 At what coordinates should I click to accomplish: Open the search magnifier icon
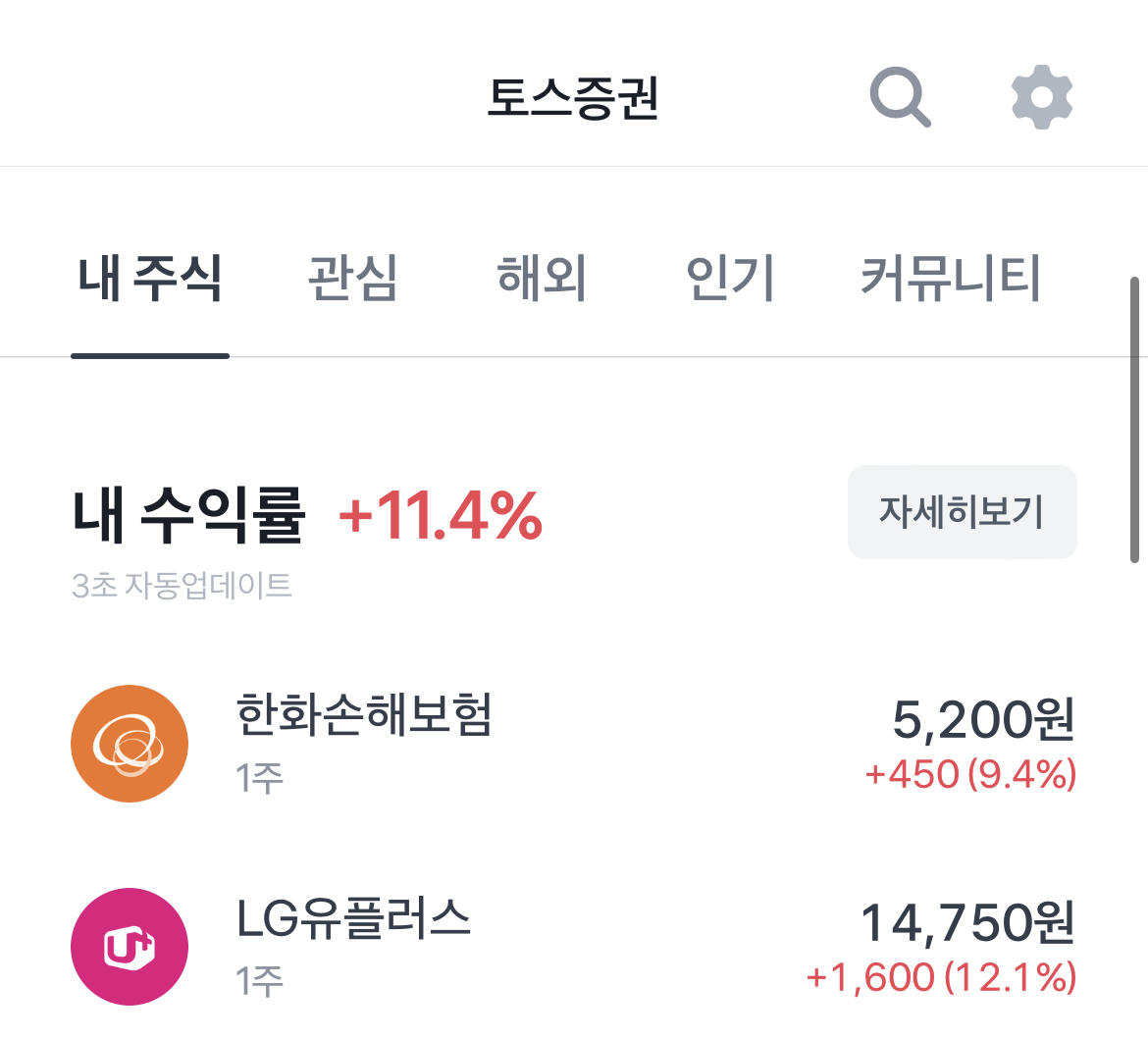(900, 97)
